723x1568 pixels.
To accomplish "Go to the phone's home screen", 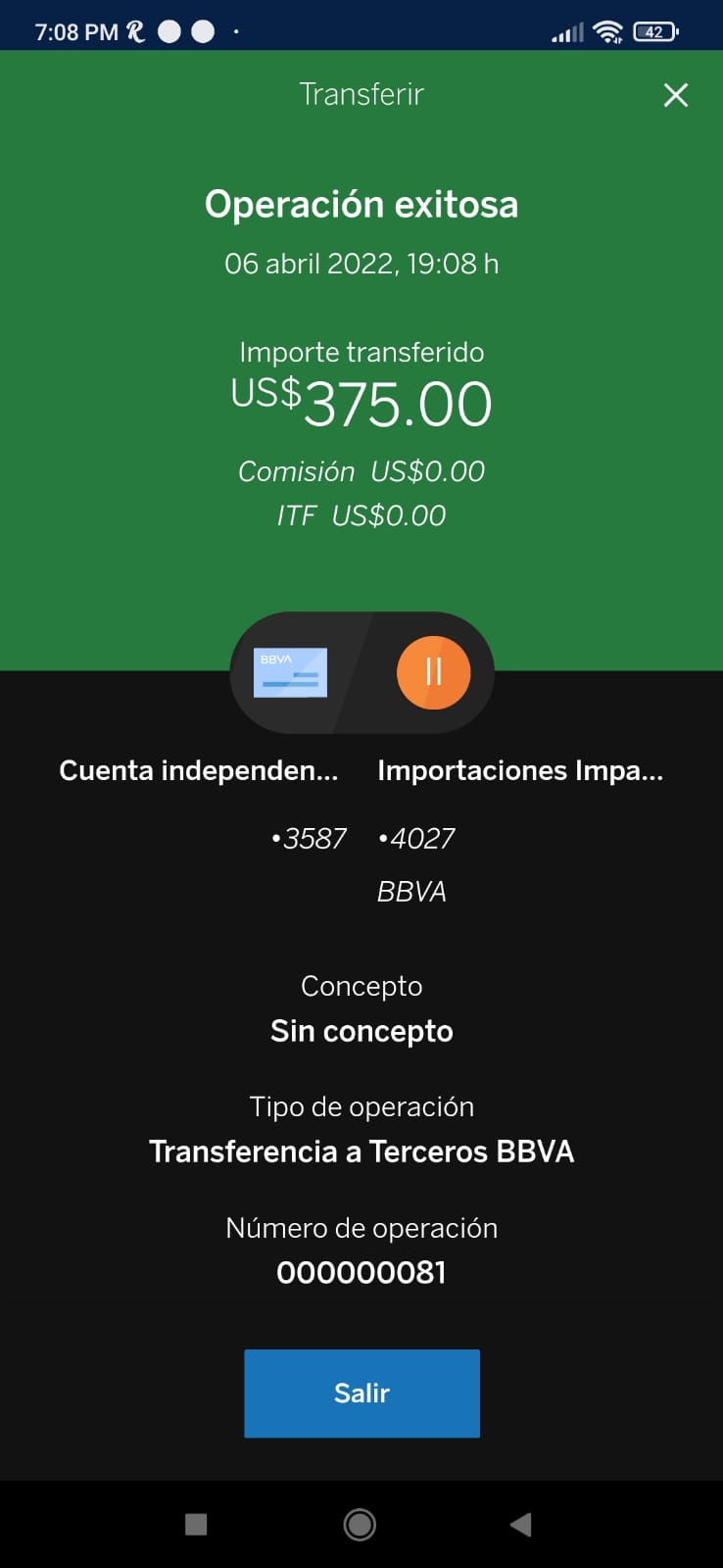I will [x=360, y=1524].
